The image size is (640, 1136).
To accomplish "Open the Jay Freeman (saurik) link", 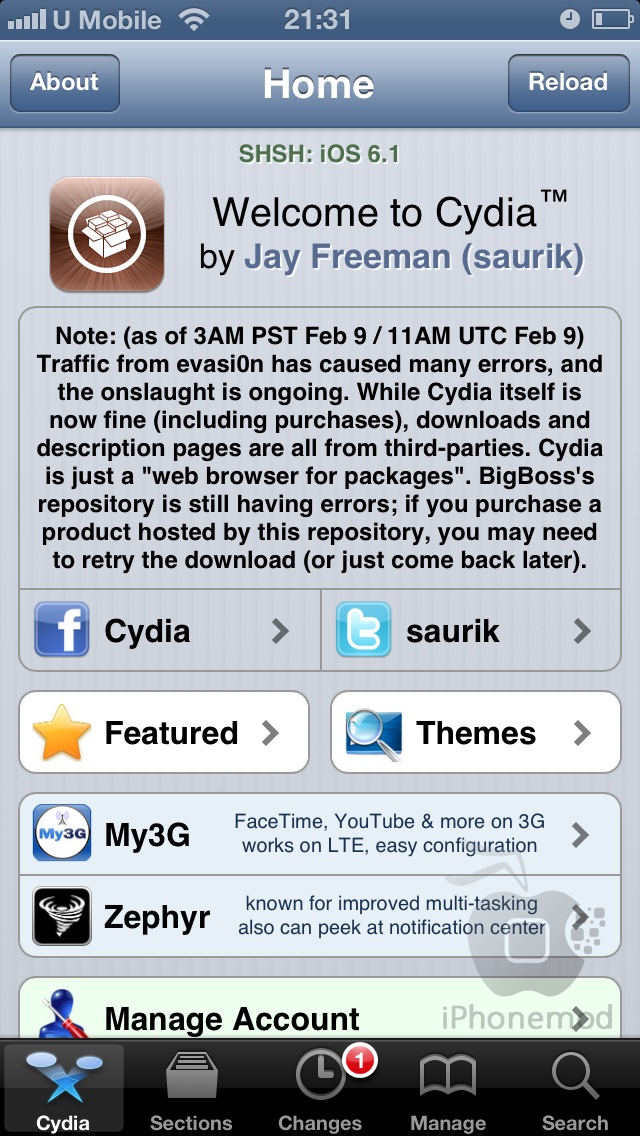I will pos(414,257).
